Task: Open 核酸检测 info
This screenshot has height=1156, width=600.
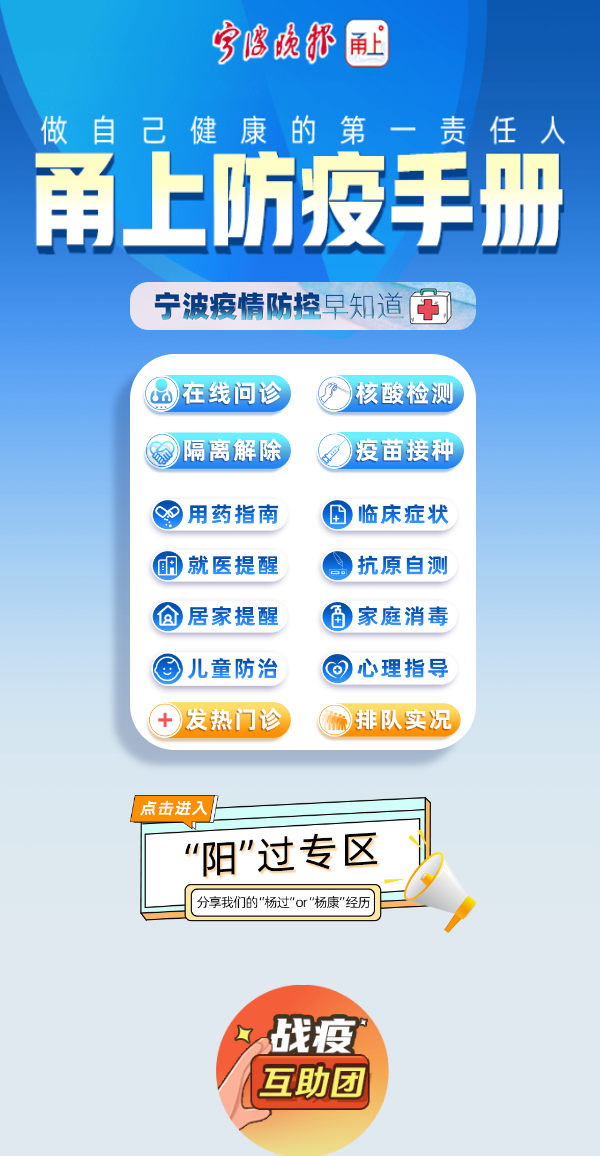Action: (x=390, y=394)
